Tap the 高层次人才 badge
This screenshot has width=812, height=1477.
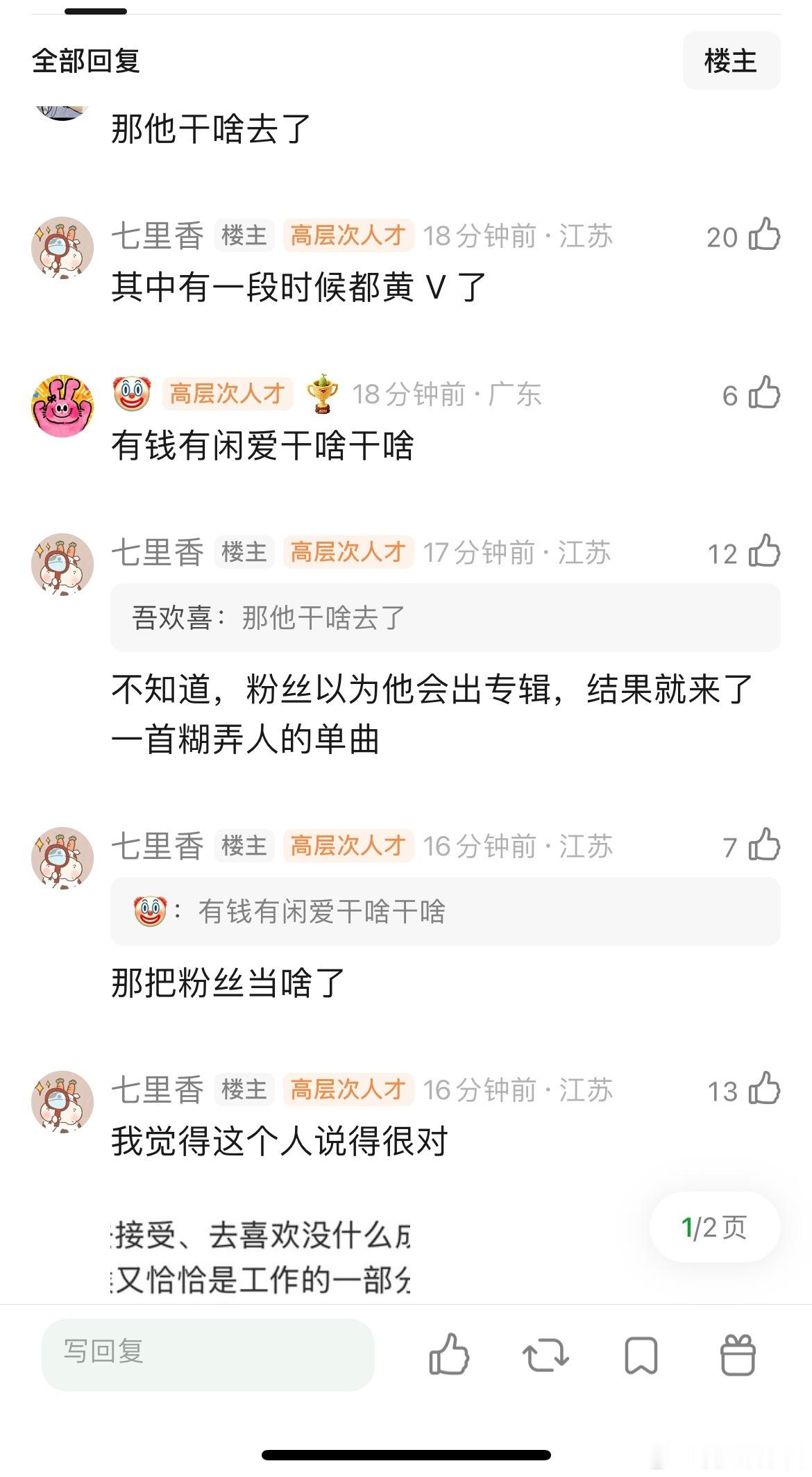tap(348, 235)
